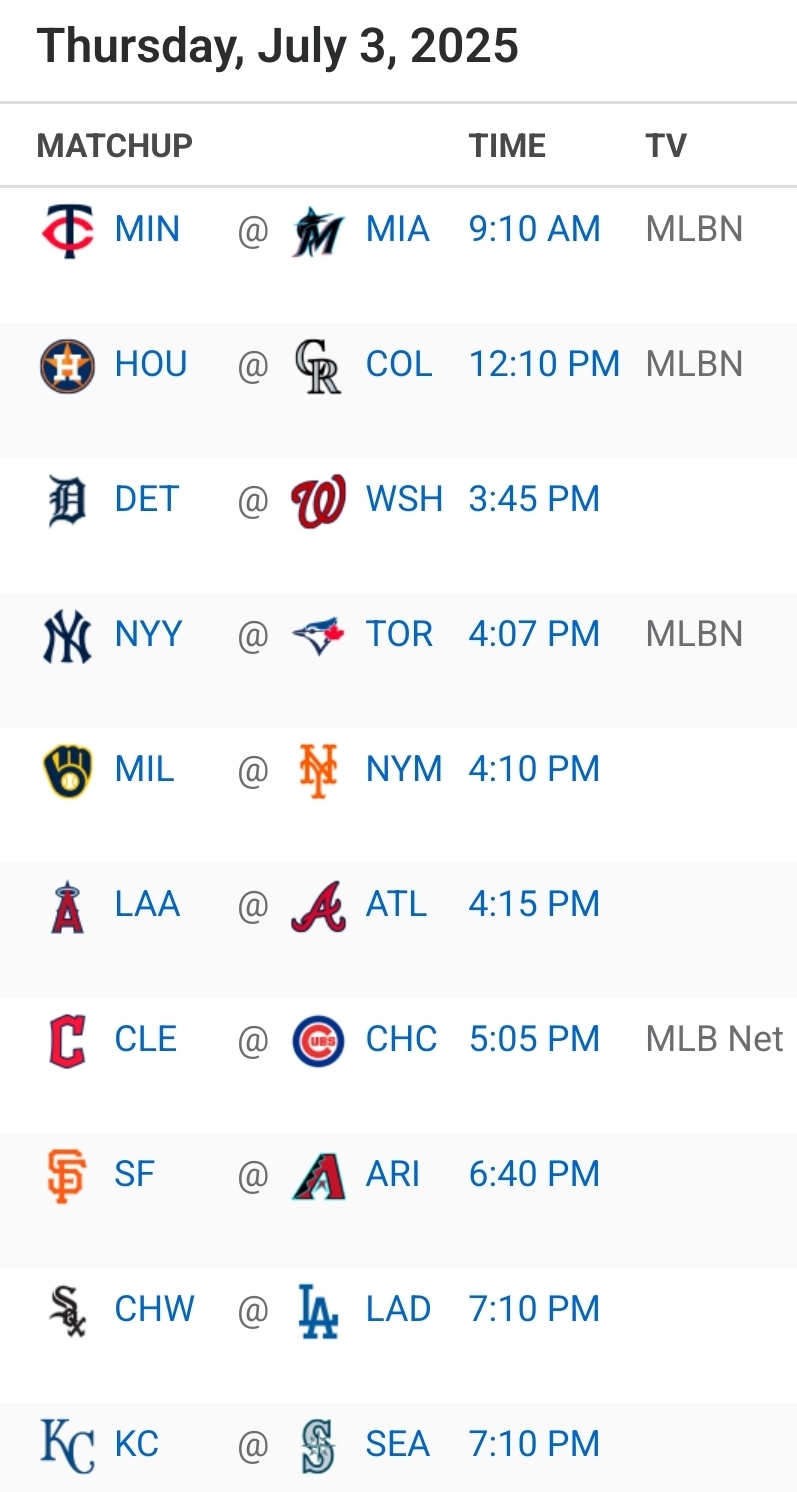Open the NYY team link
The width and height of the screenshot is (797, 1492).
coord(148,634)
